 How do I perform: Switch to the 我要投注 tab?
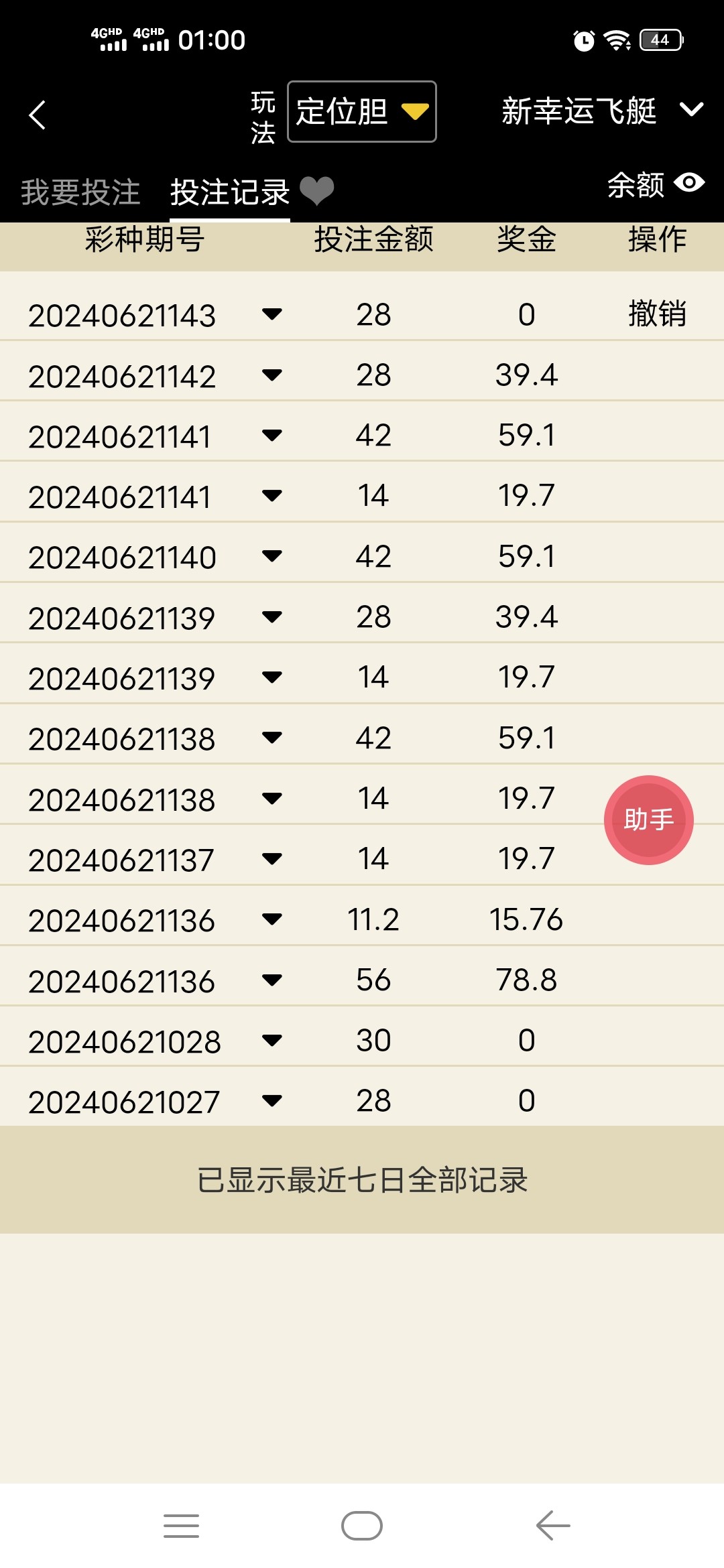coord(80,192)
